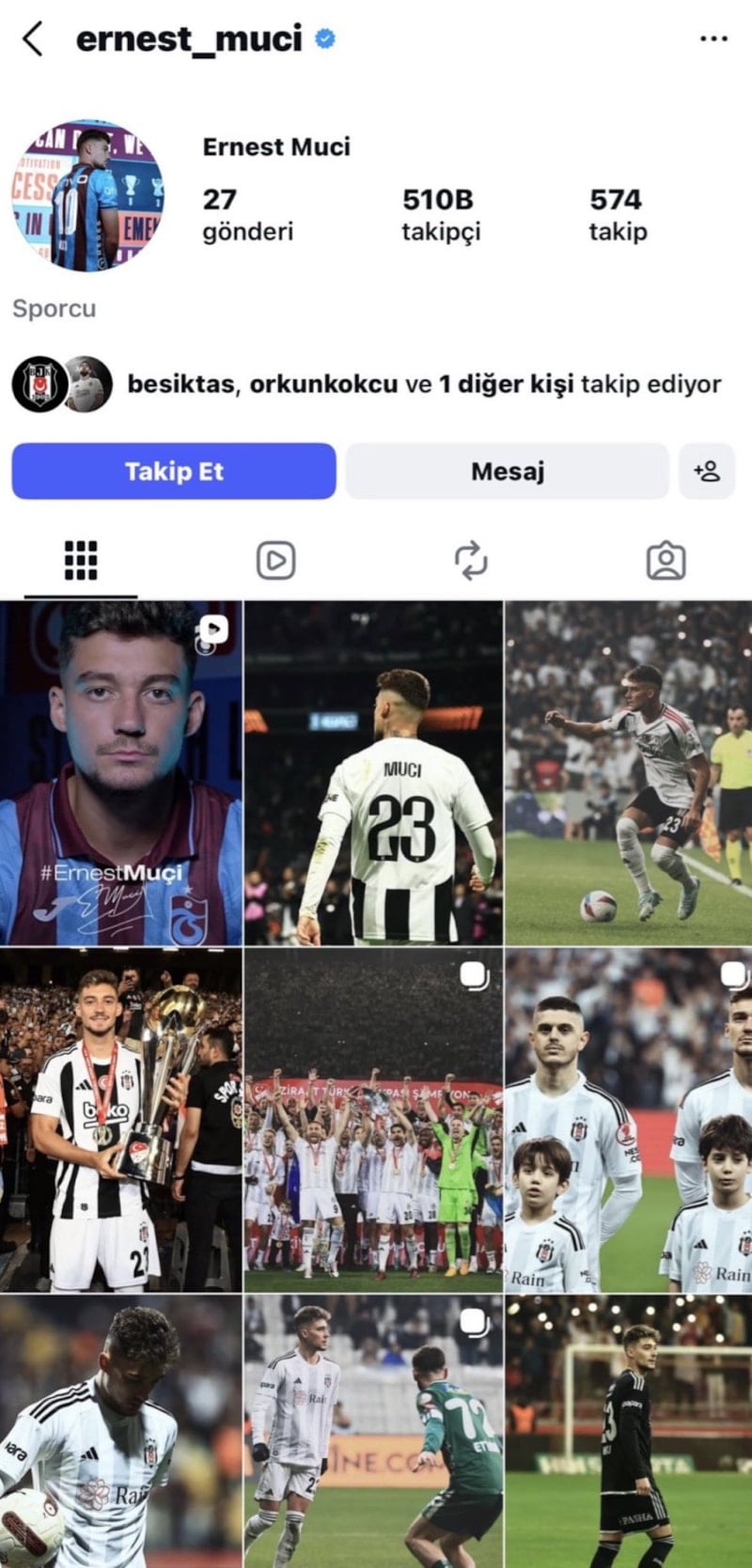This screenshot has width=752, height=1568.
Task: Open the team cup celebration post
Action: tap(373, 1120)
